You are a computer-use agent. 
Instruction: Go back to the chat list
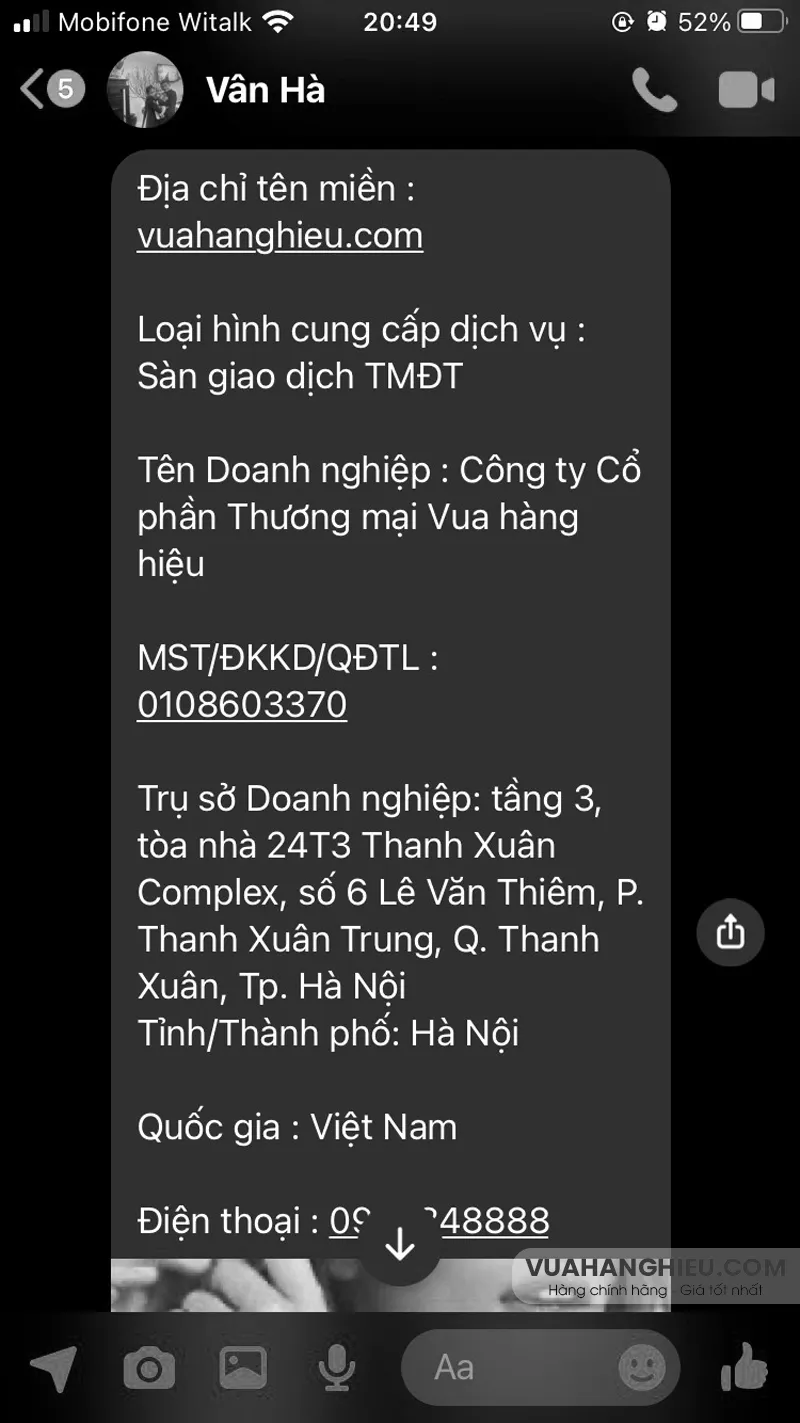tap(30, 89)
